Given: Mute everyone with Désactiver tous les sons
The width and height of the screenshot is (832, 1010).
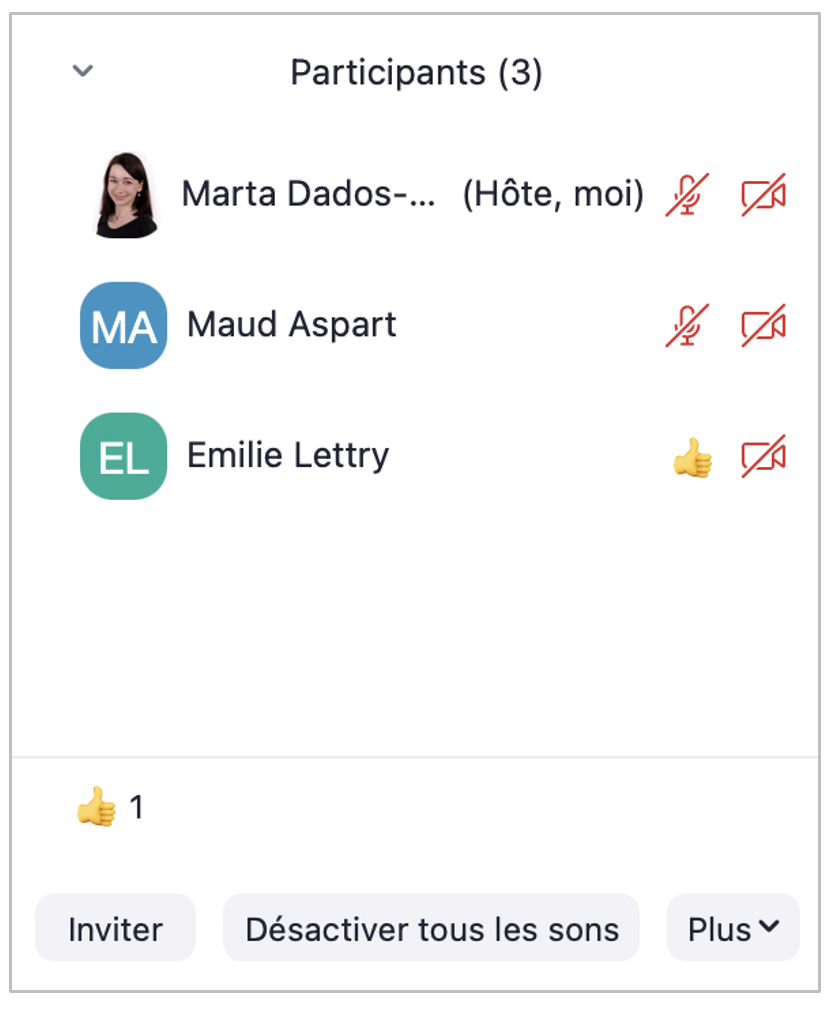Looking at the screenshot, I should pos(431,929).
